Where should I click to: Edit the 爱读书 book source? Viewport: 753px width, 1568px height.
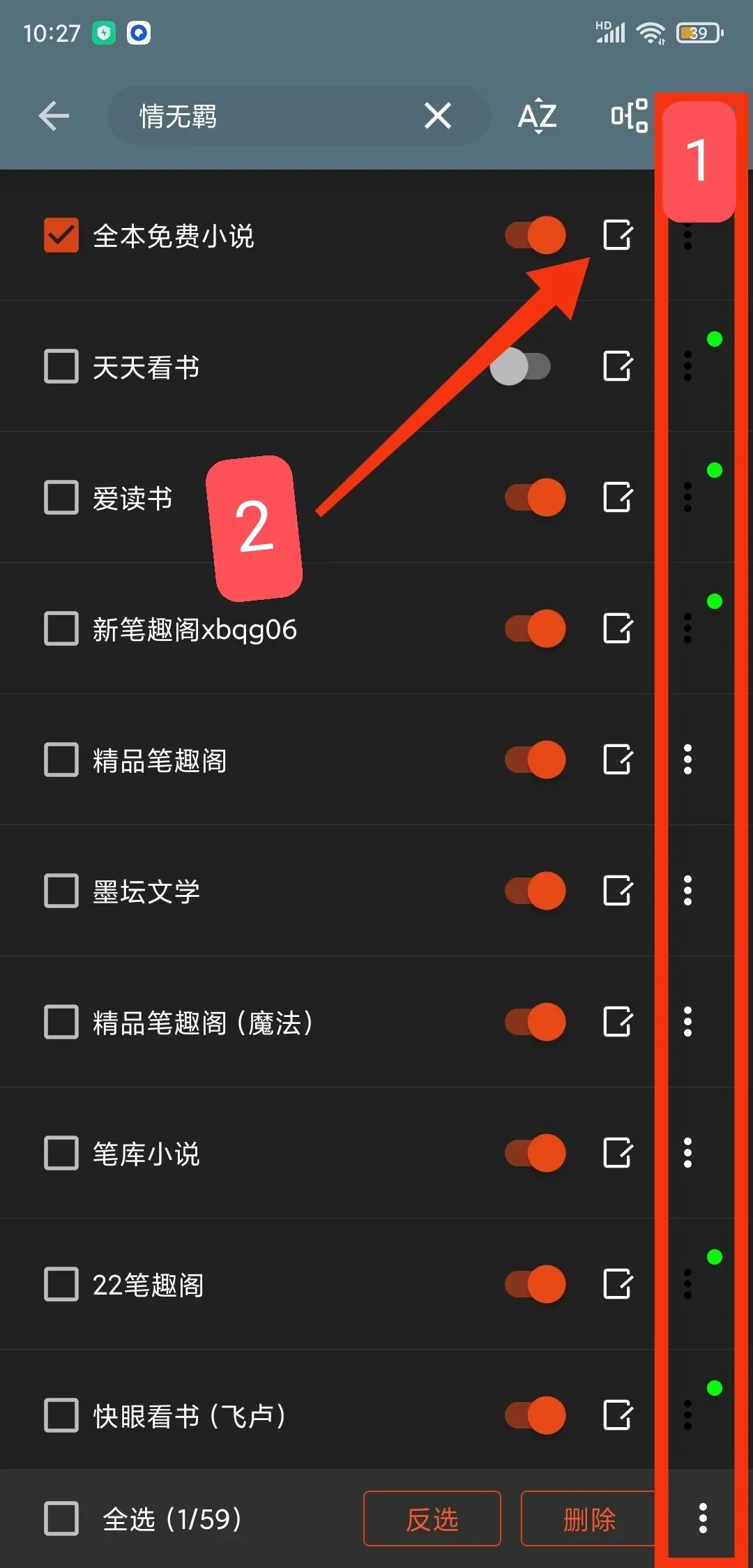point(618,497)
